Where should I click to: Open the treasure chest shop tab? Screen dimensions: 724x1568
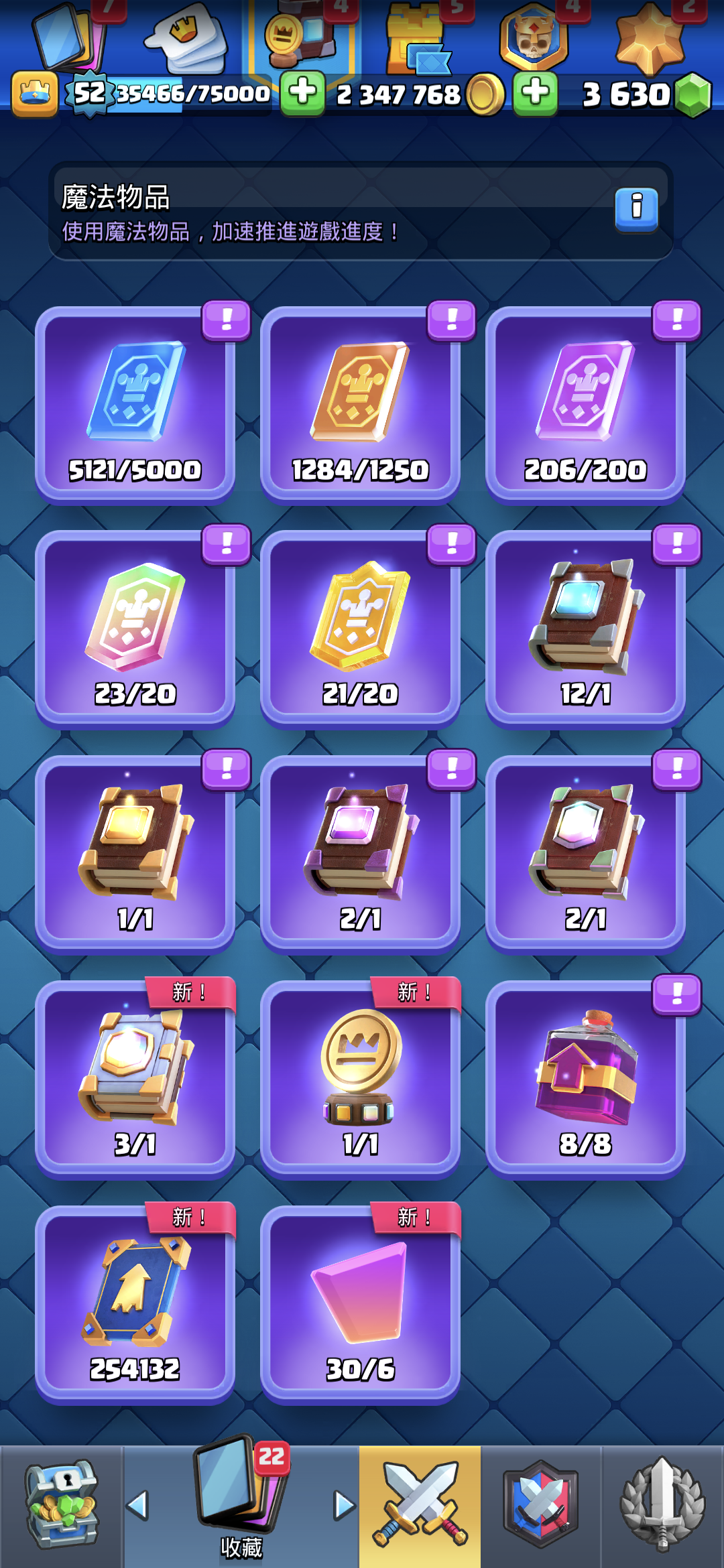click(x=62, y=1506)
